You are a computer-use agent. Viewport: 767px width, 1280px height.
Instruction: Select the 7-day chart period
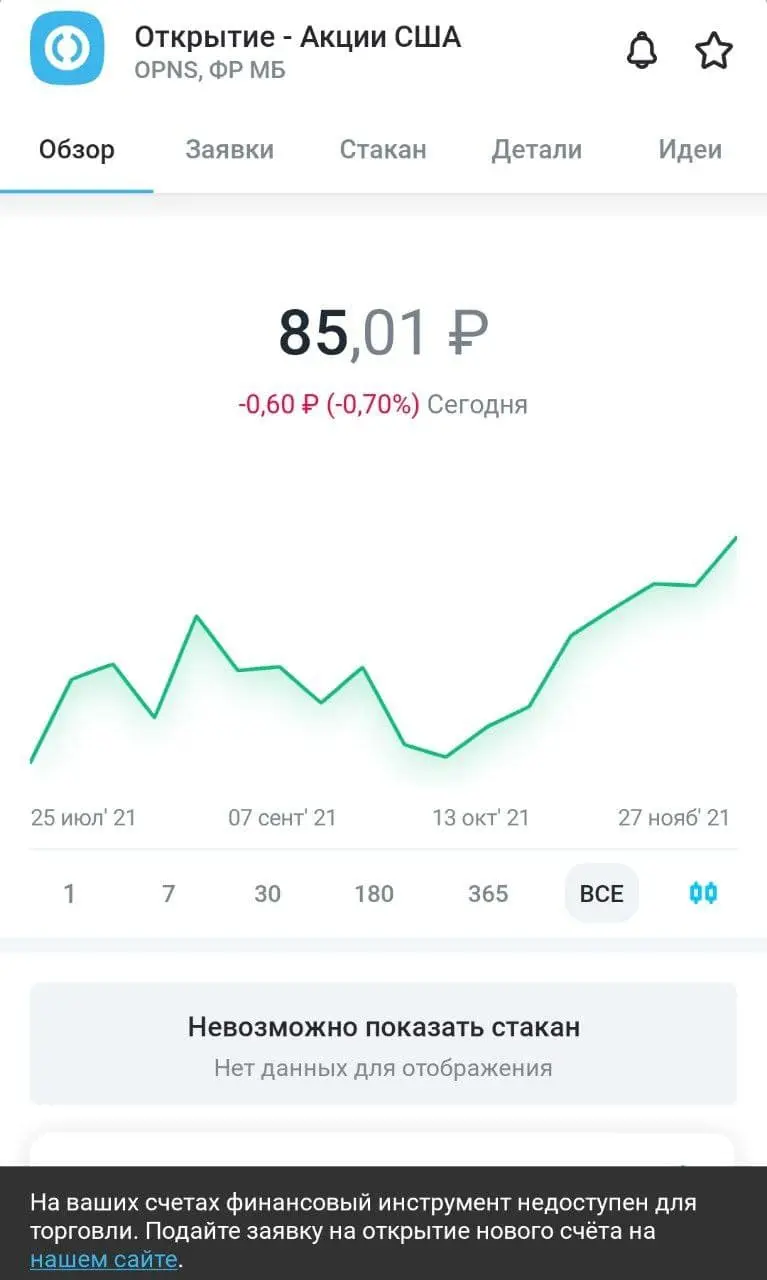168,893
